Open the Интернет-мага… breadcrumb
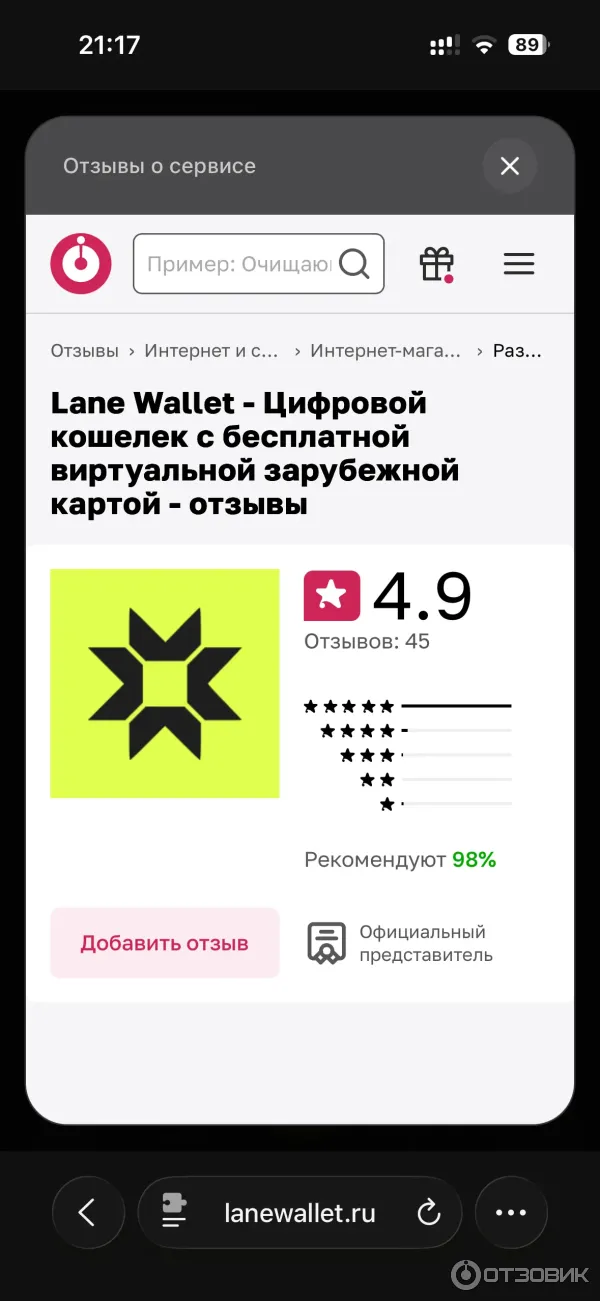The image size is (600, 1301). pos(385,351)
